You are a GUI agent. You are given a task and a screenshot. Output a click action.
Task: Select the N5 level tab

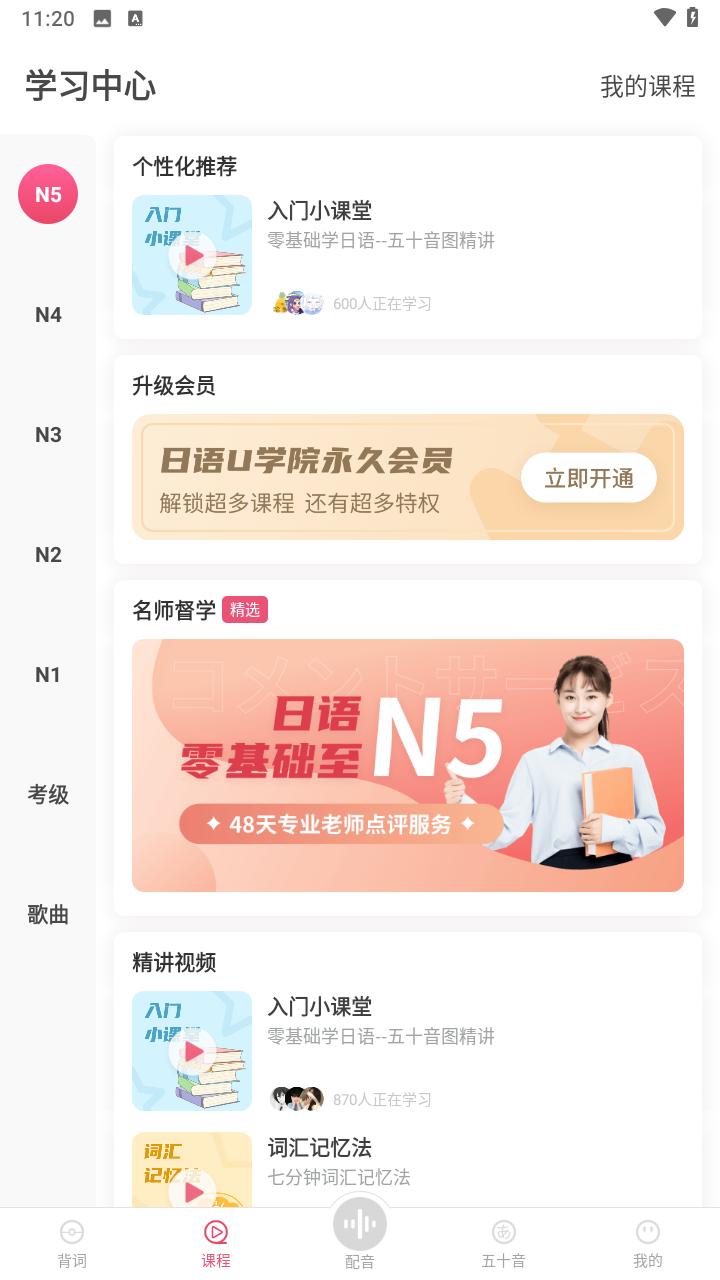(x=48, y=194)
